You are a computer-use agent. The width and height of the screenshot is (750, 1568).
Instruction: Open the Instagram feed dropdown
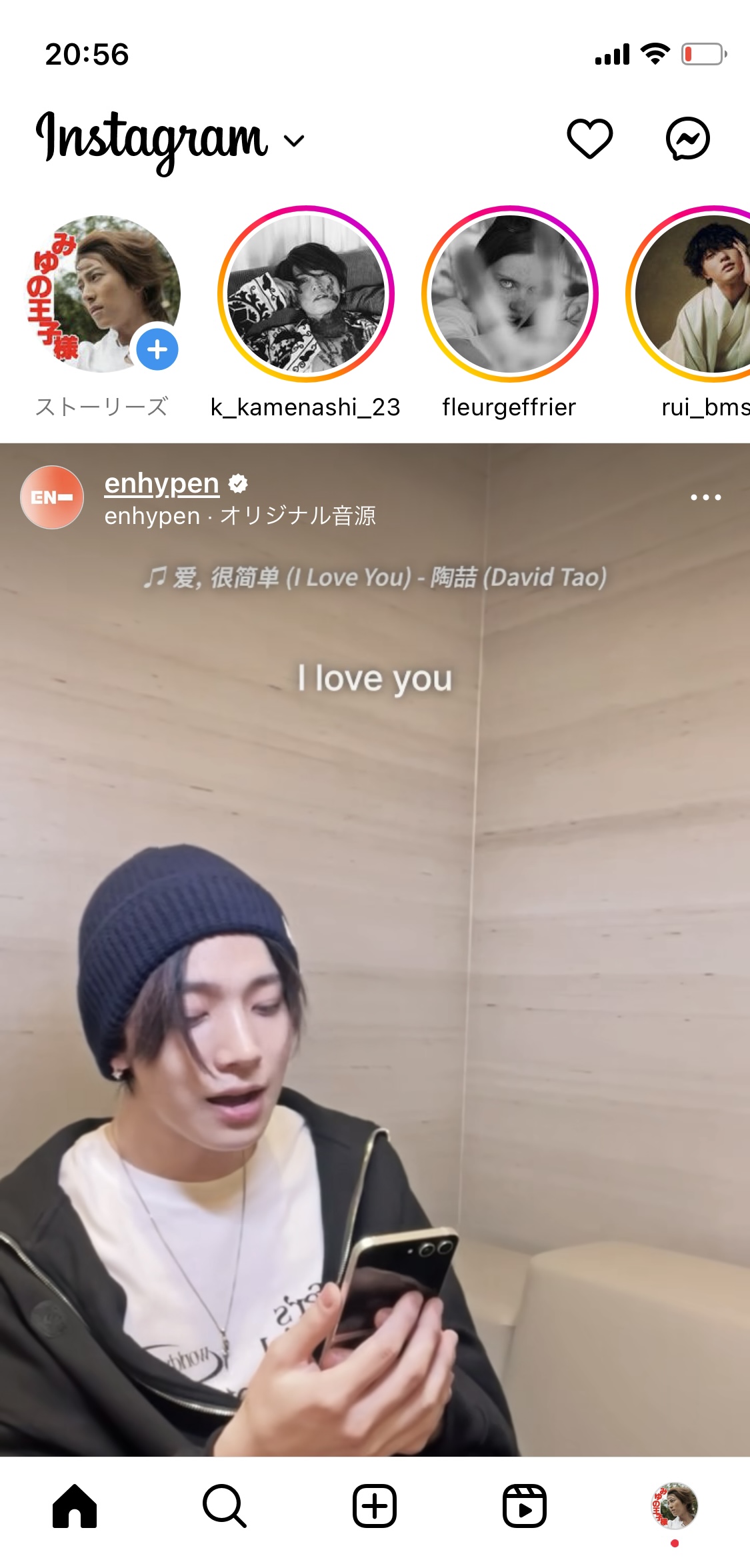pyautogui.click(x=294, y=140)
